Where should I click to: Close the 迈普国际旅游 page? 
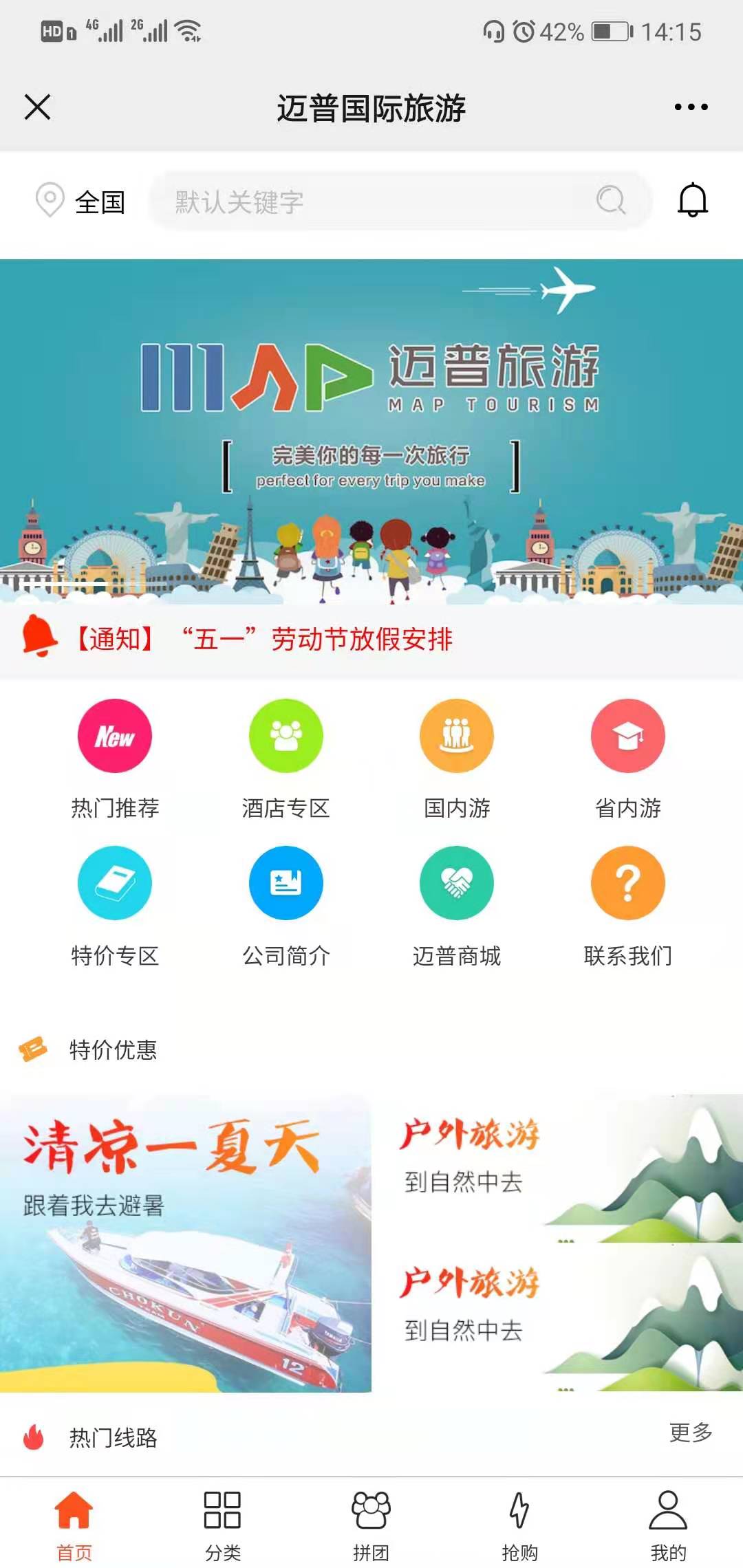pos(38,107)
